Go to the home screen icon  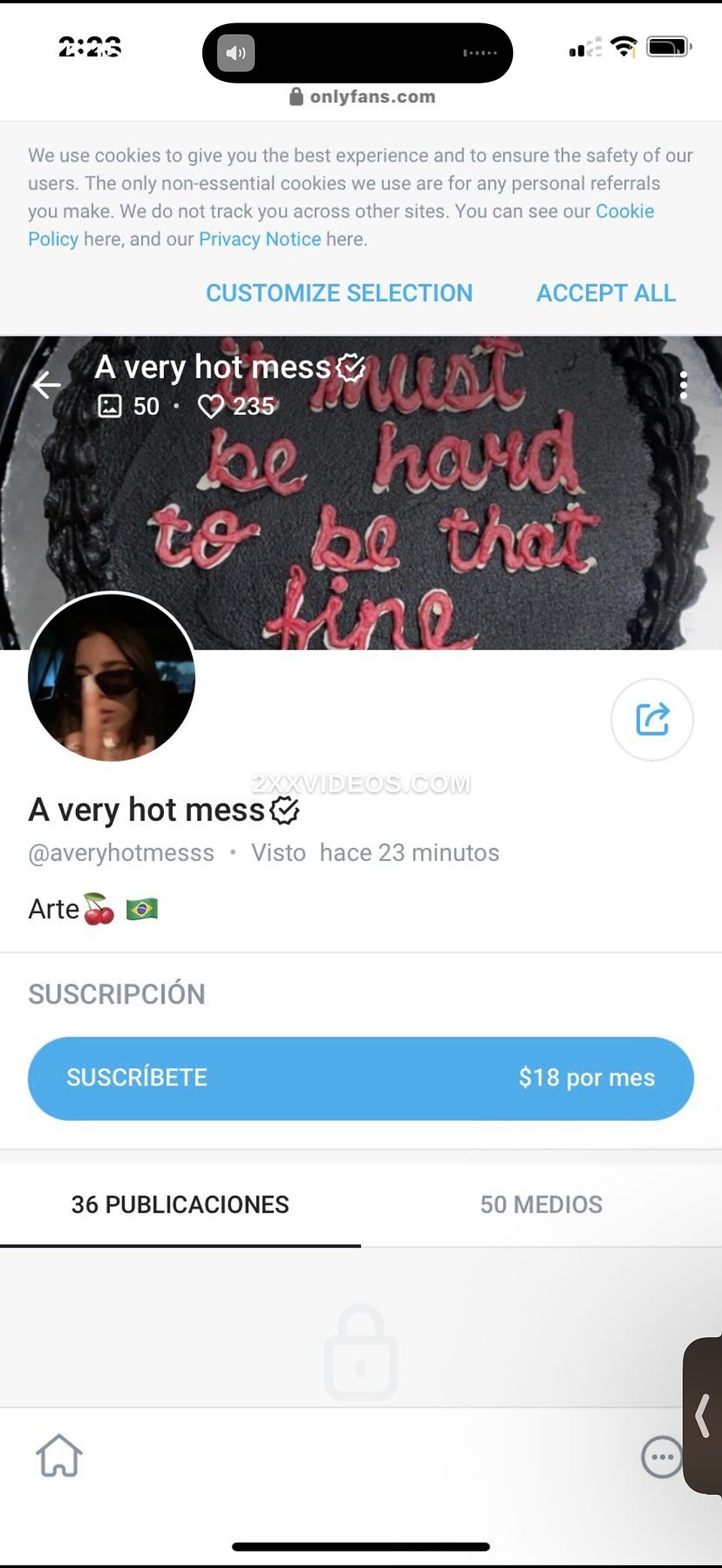(59, 1456)
